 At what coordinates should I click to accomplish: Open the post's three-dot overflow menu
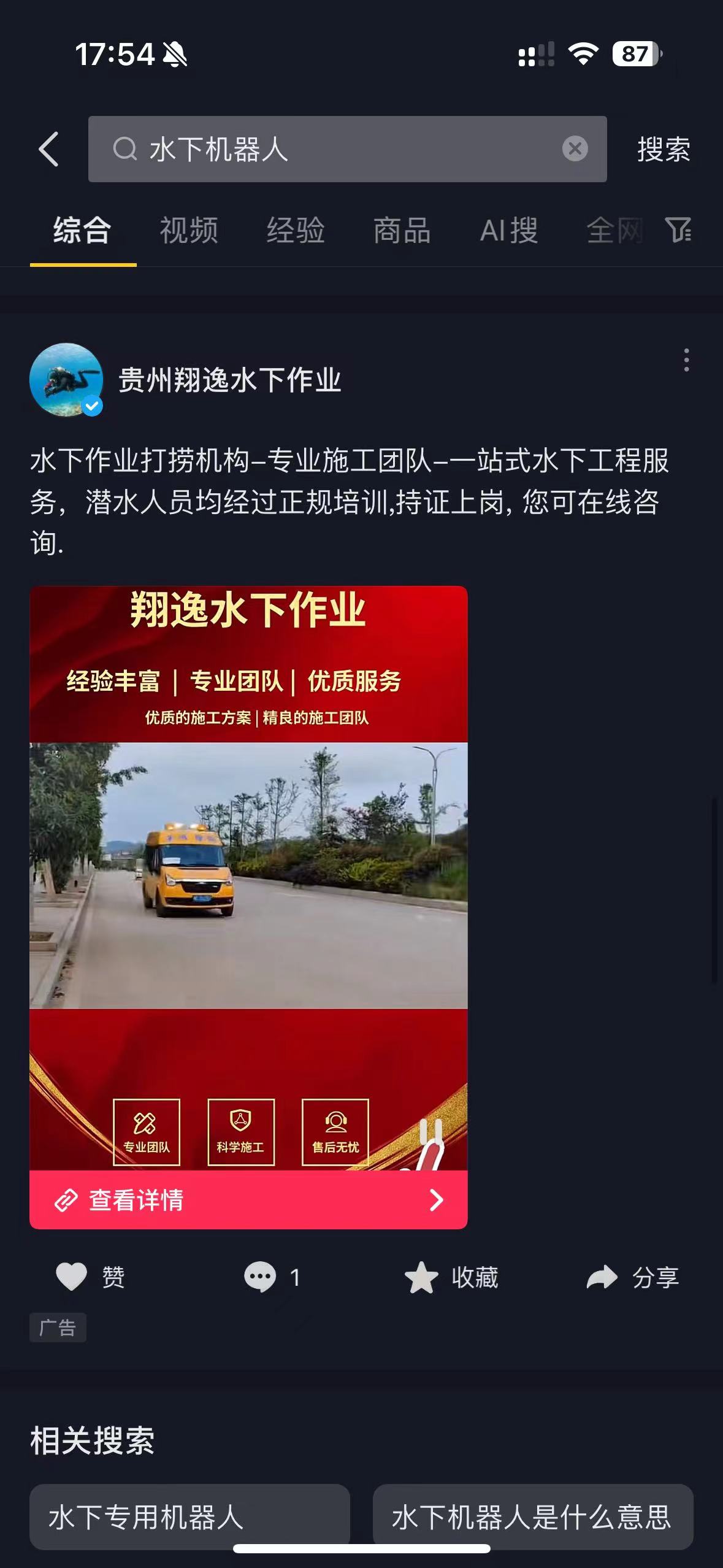[686, 360]
